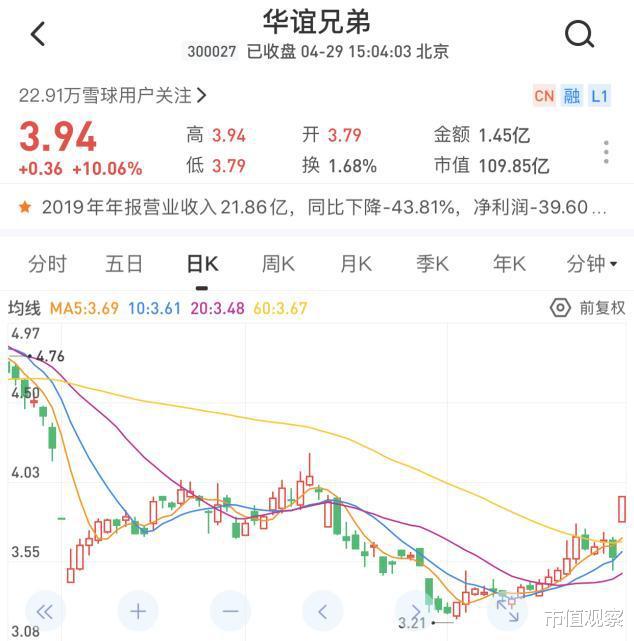Open the search magnifier
This screenshot has width=634, height=641.
(x=580, y=34)
